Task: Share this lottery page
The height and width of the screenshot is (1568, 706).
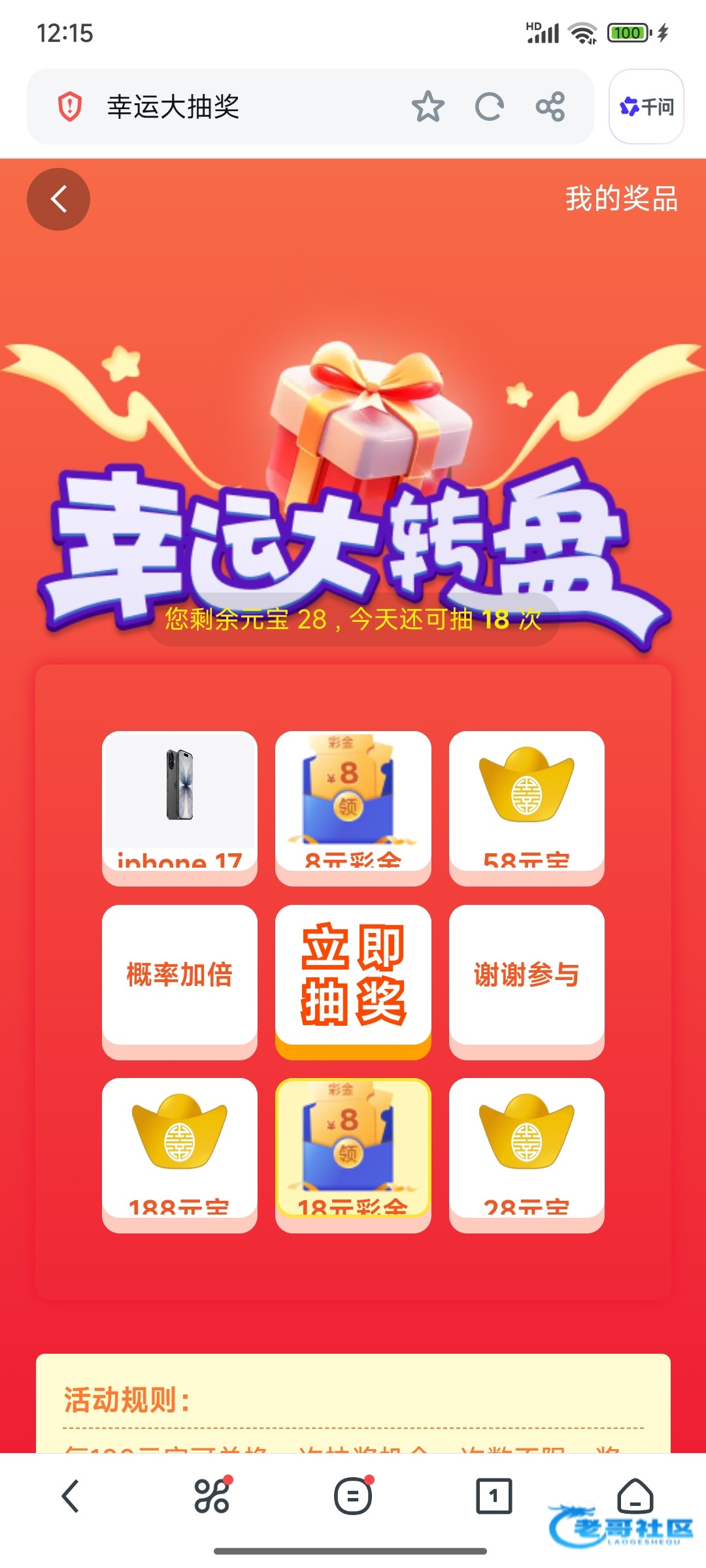Action: [x=550, y=106]
